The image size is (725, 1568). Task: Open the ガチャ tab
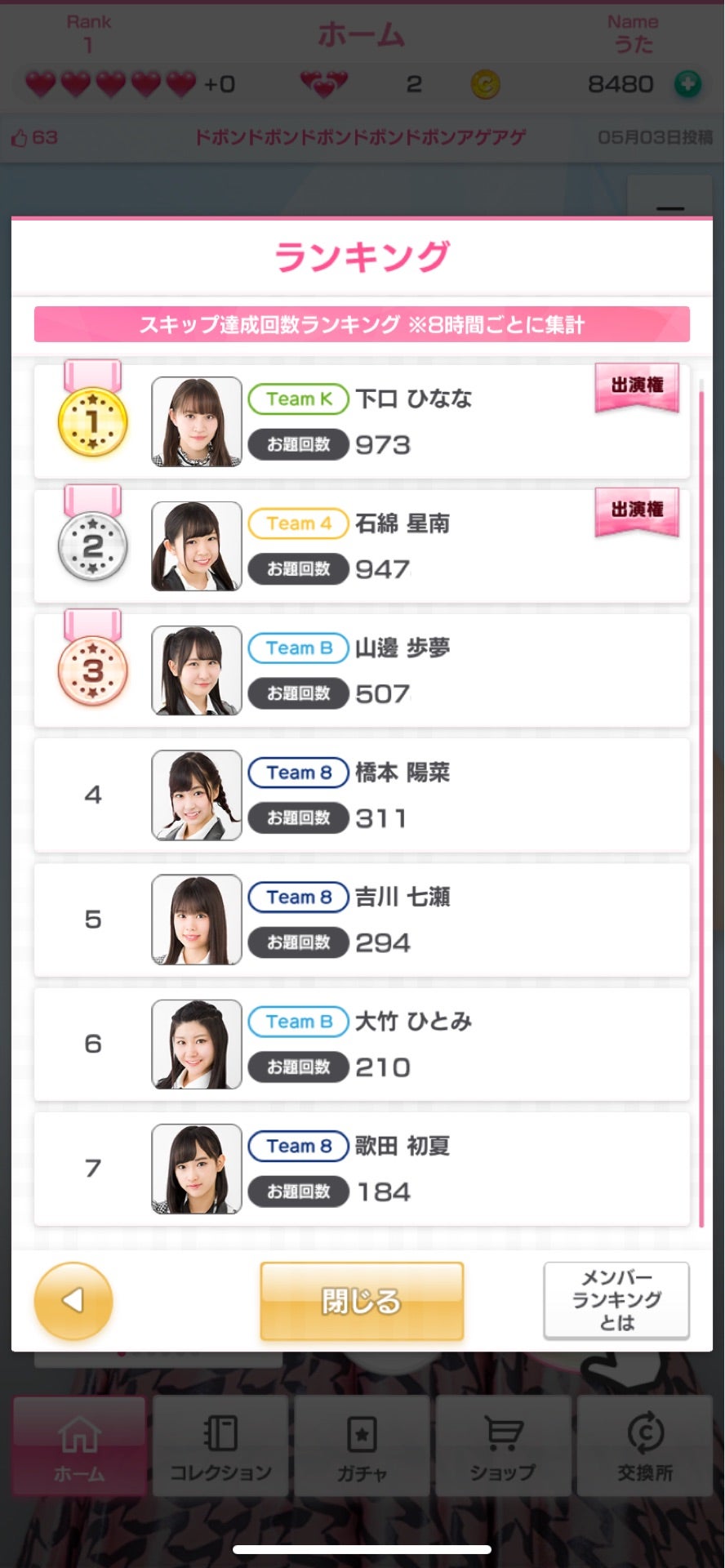pos(362,1447)
